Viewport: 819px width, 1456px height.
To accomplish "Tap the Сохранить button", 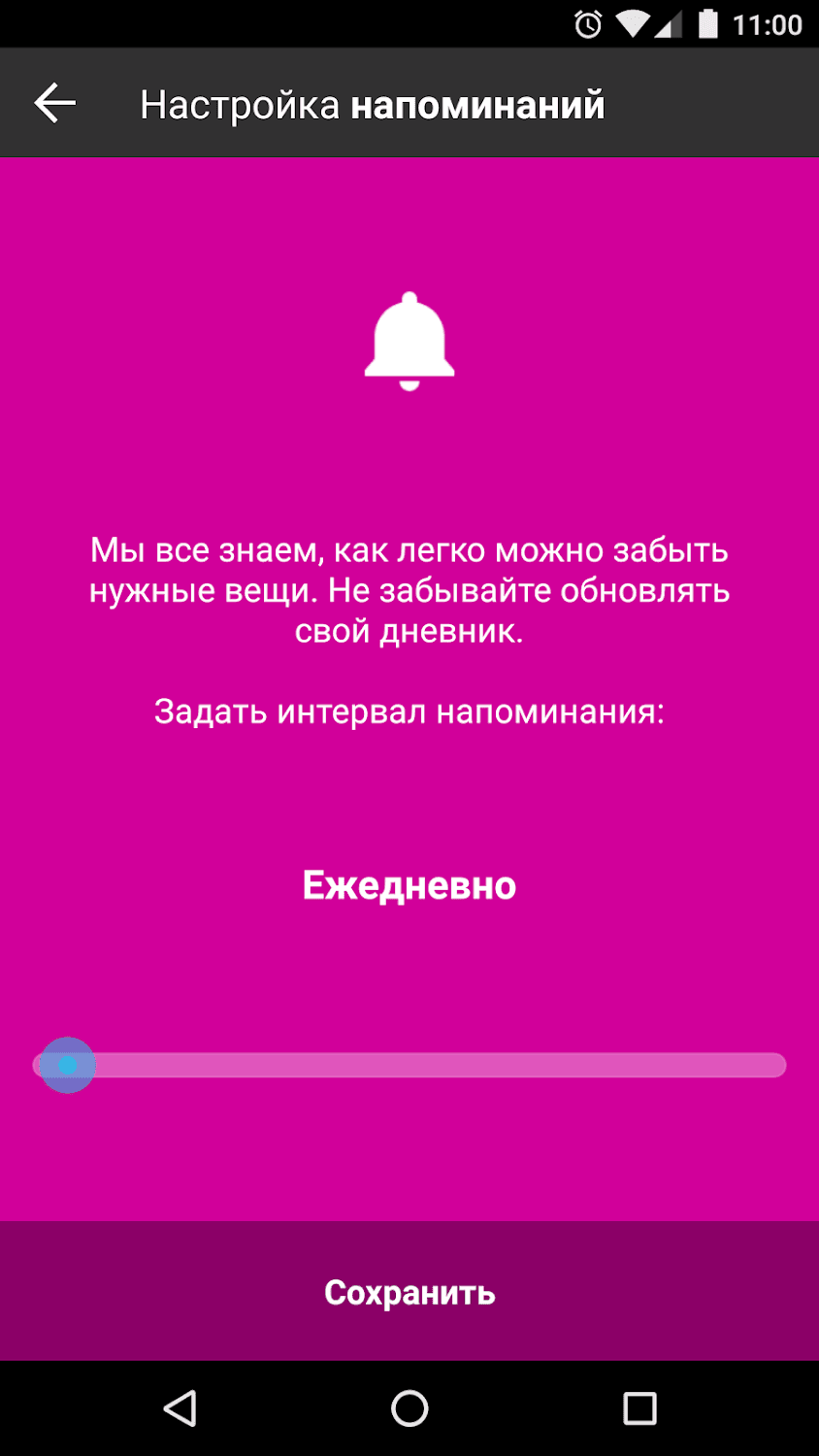I will pyautogui.click(x=409, y=1292).
